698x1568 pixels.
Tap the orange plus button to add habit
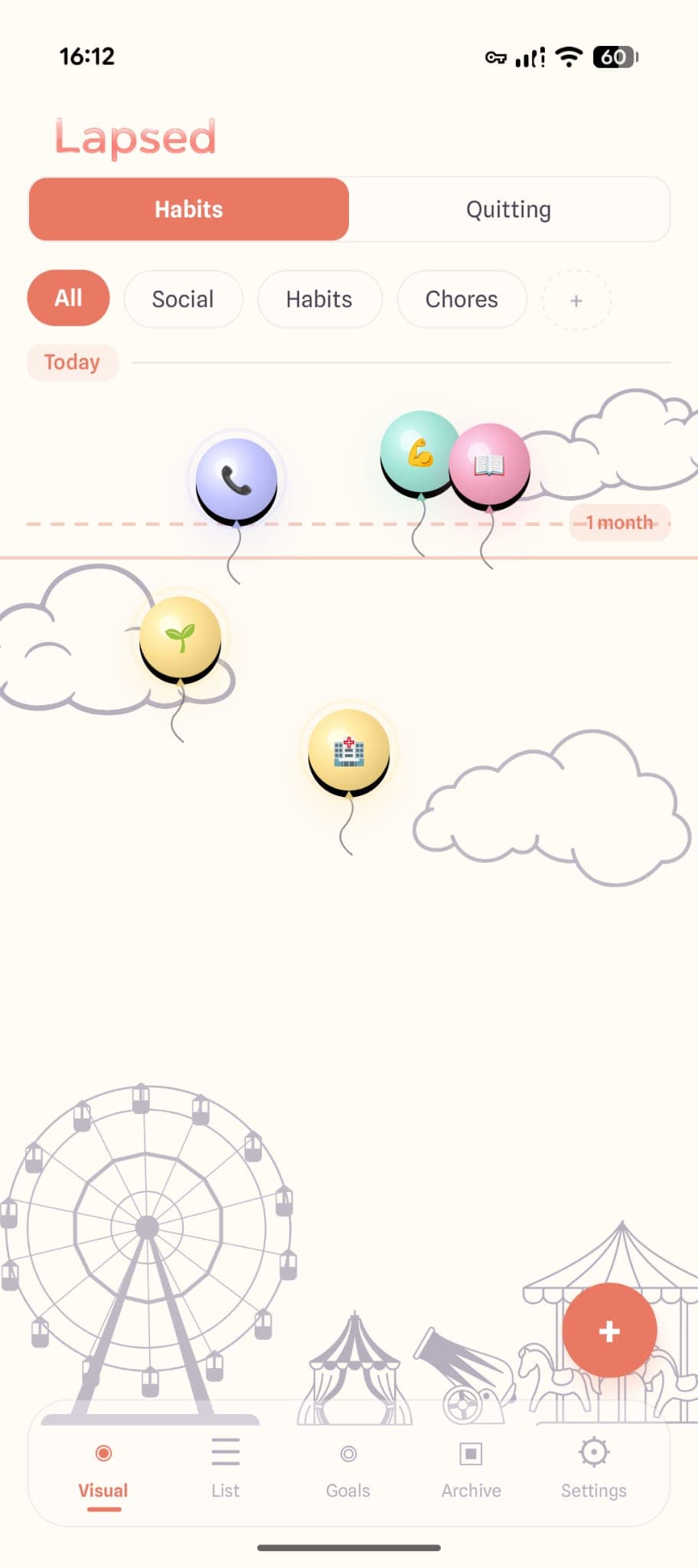pos(609,1330)
